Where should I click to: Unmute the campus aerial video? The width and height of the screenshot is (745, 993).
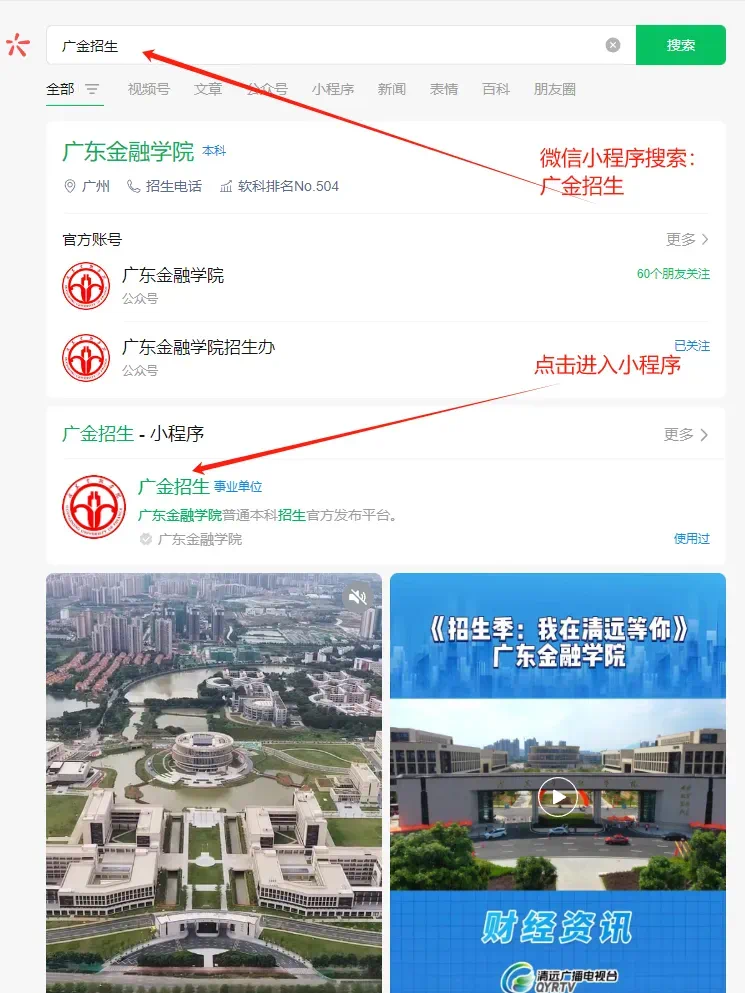tap(357, 598)
